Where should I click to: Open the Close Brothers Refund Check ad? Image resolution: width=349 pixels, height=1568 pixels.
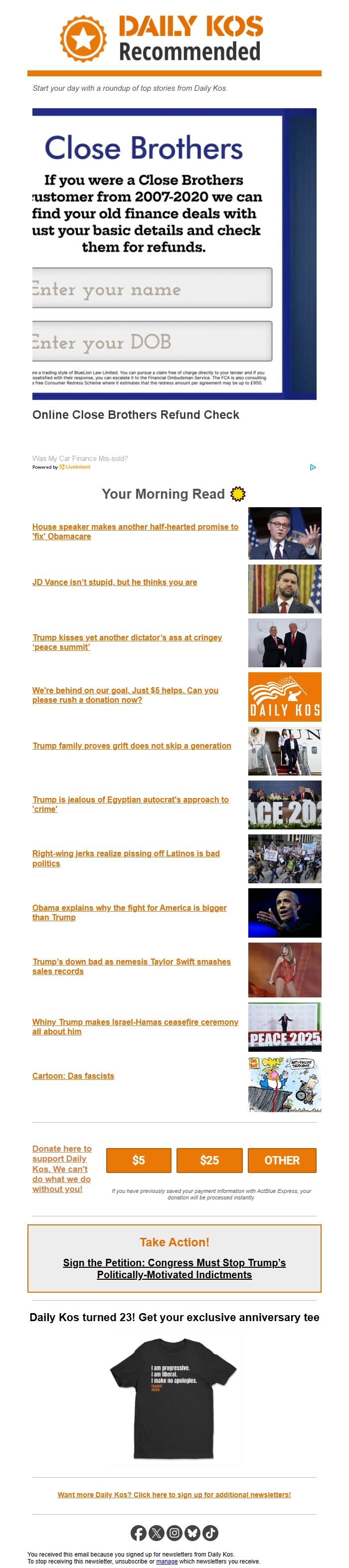pyautogui.click(x=136, y=414)
